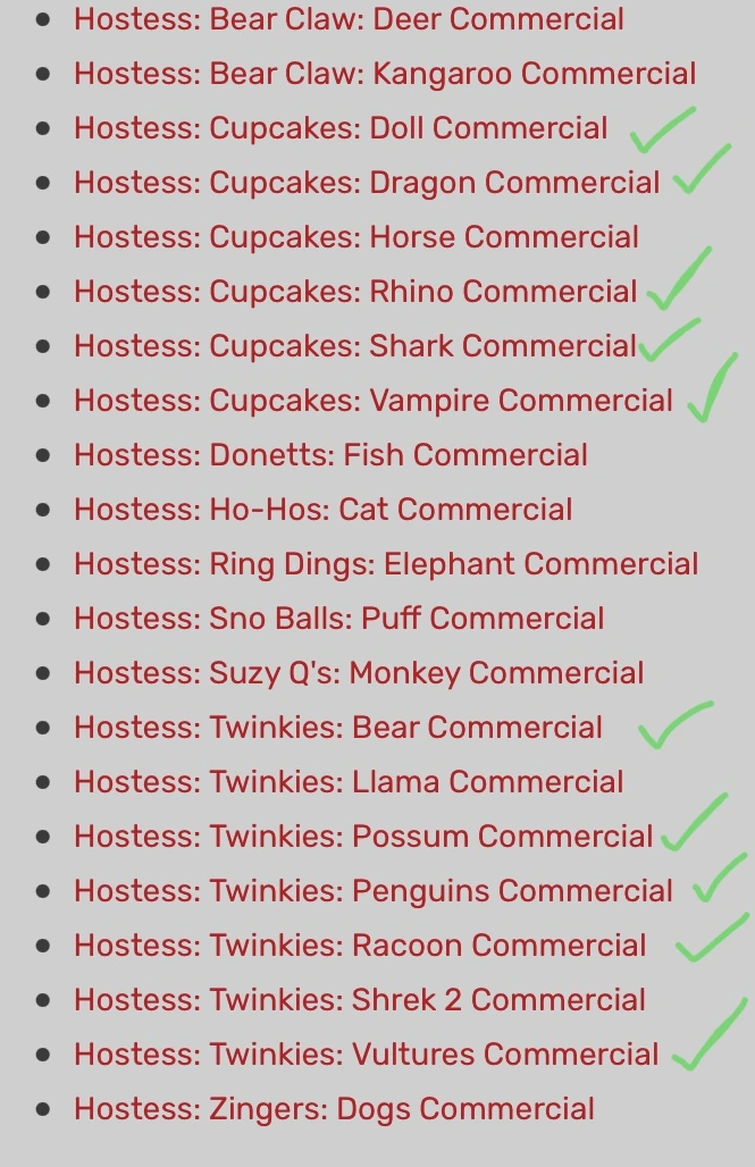Screen dimensions: 755x1167
Task: Open Suzy Q's: Monkey Commercial
Action: [359, 673]
